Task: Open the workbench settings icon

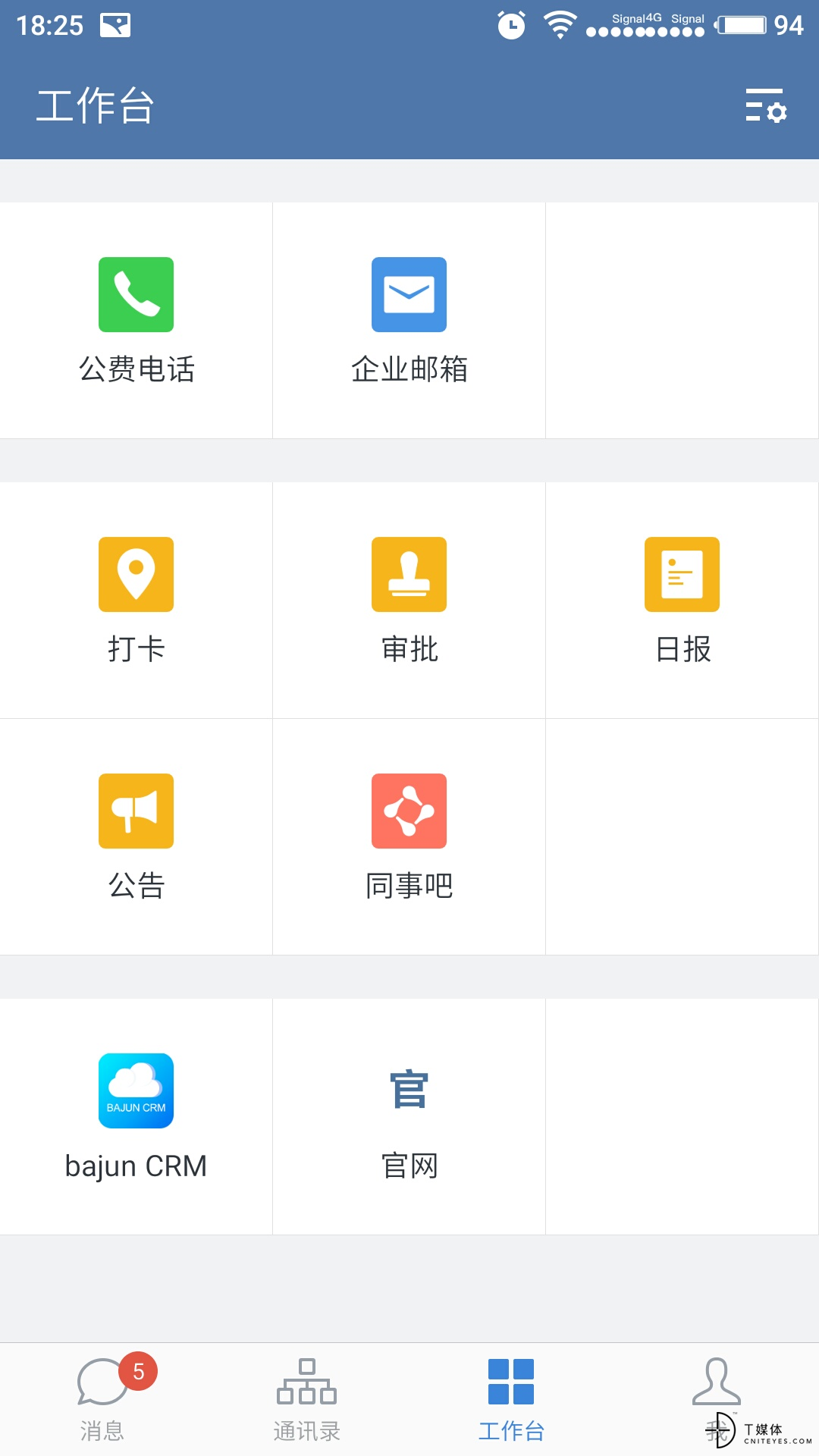Action: pos(766,105)
